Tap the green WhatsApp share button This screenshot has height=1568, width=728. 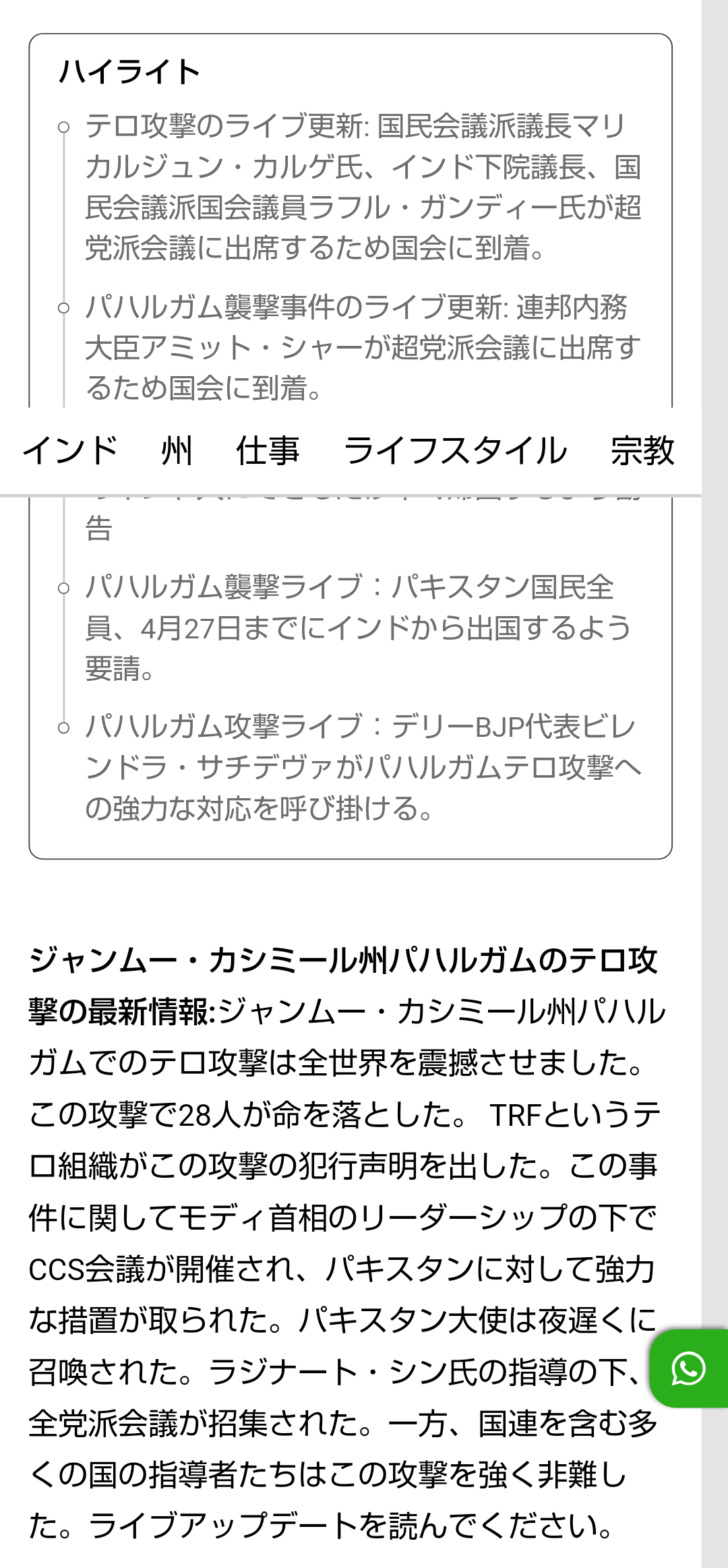pyautogui.click(x=688, y=1368)
